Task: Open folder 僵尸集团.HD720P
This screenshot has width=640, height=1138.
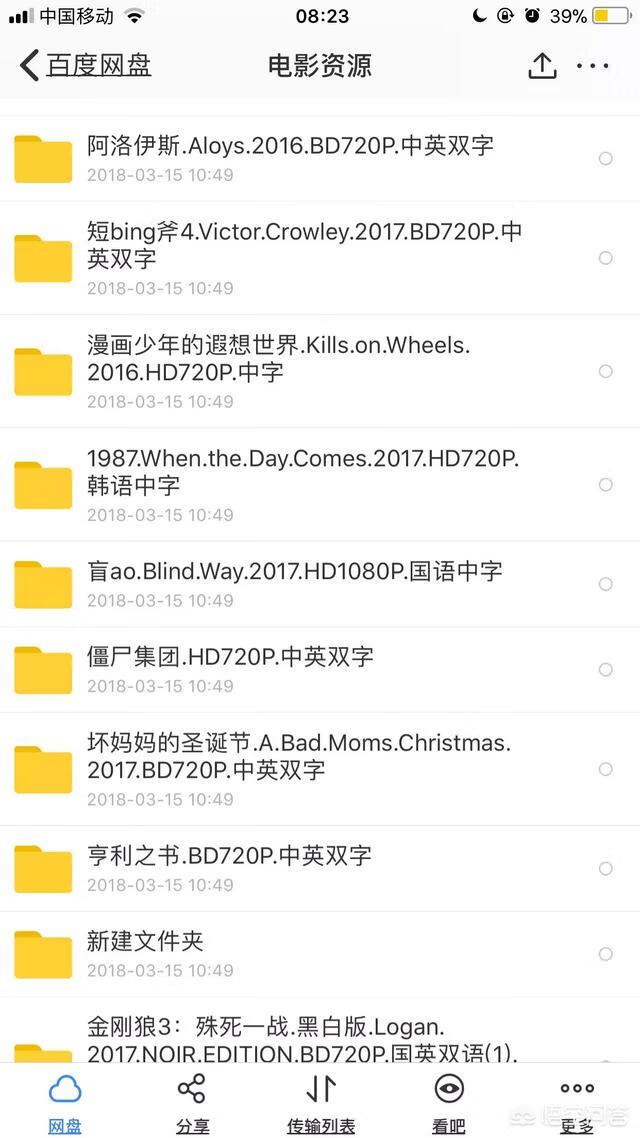Action: click(x=230, y=669)
